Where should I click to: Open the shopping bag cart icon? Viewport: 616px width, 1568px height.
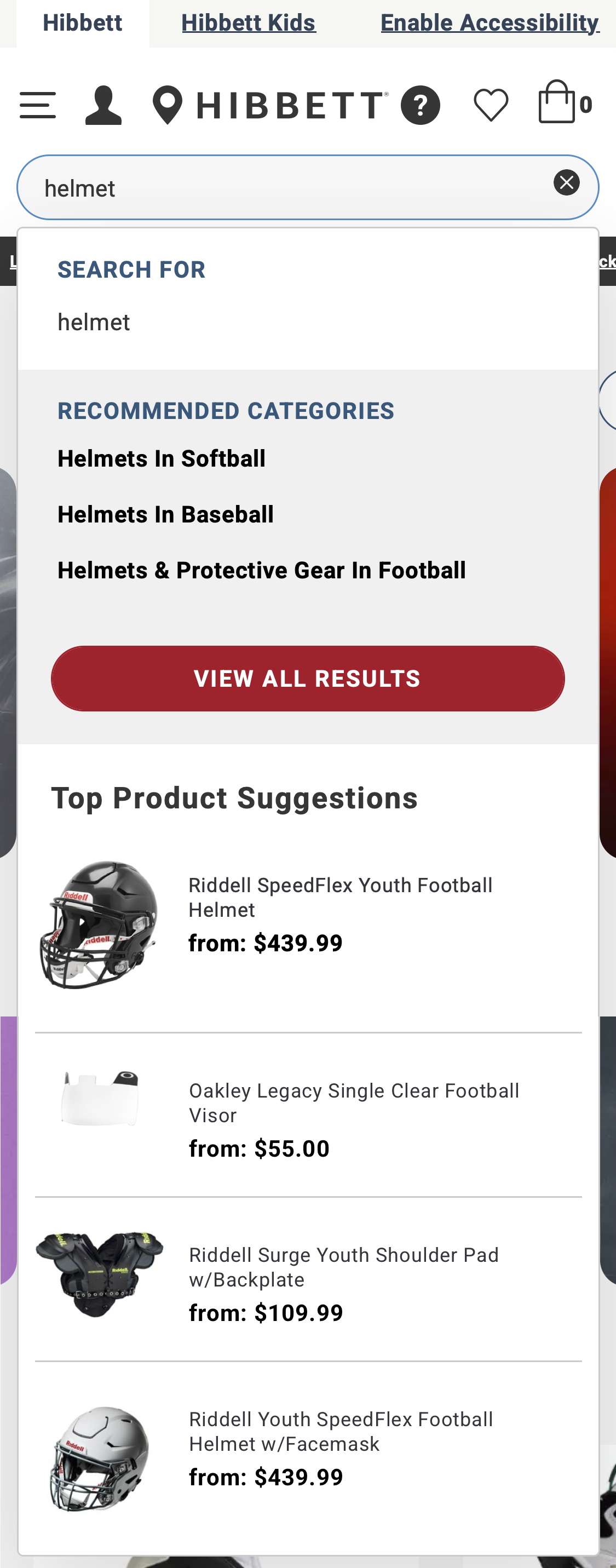pyautogui.click(x=558, y=102)
